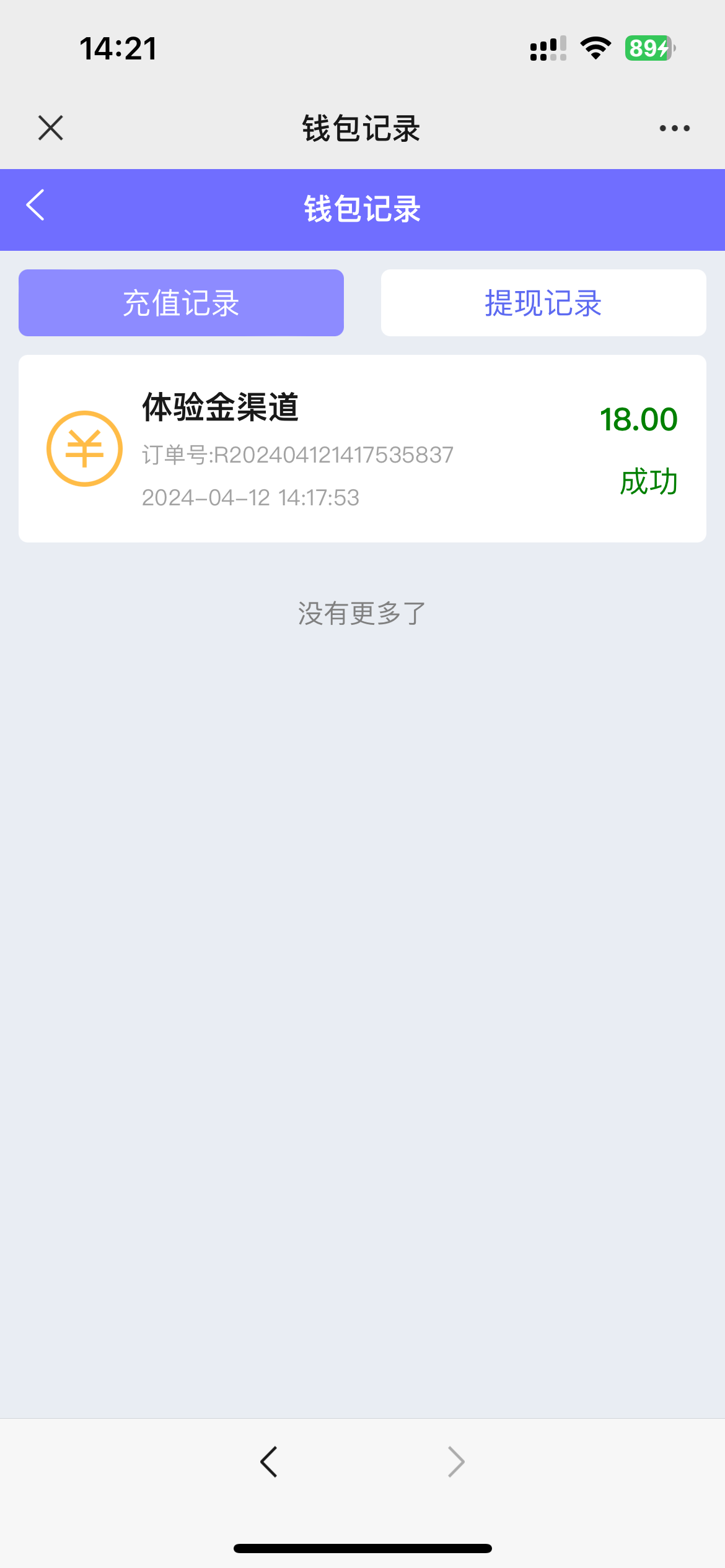This screenshot has height=1568, width=725.
Task: Select the 充值记录 tab
Action: (x=181, y=303)
